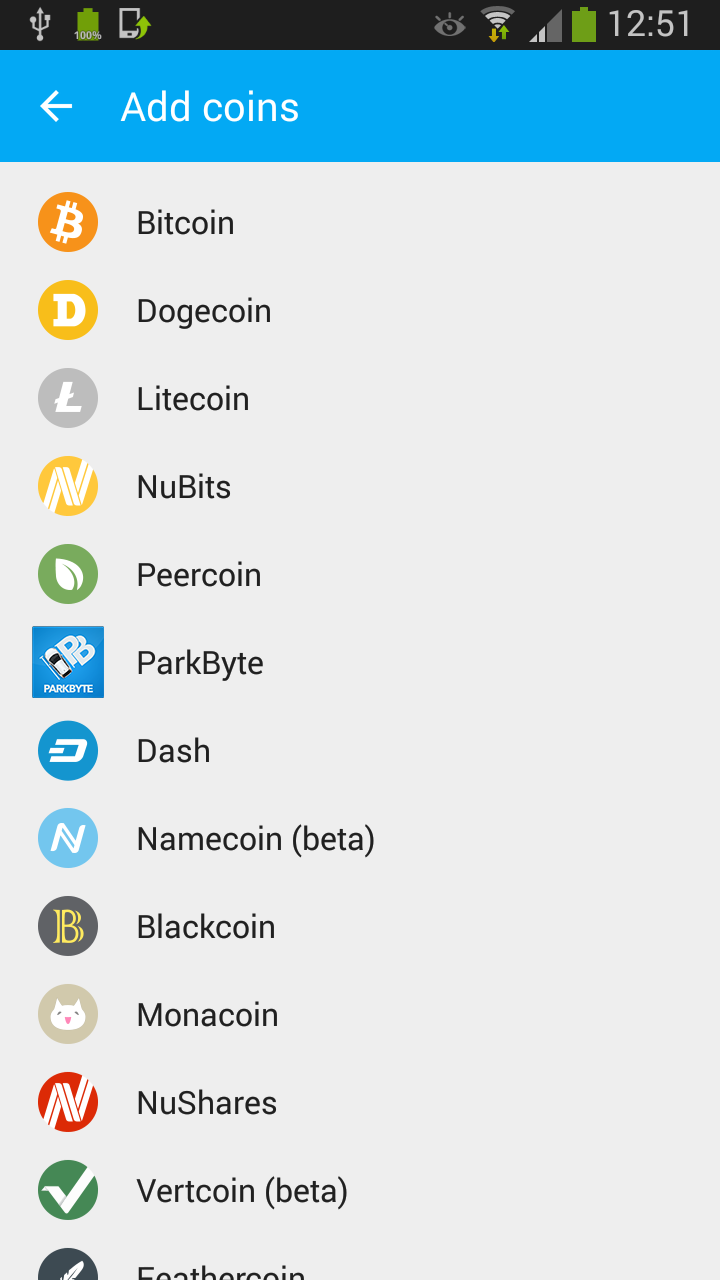Tap the Monacoin entry
The image size is (720, 1280).
click(x=360, y=1014)
